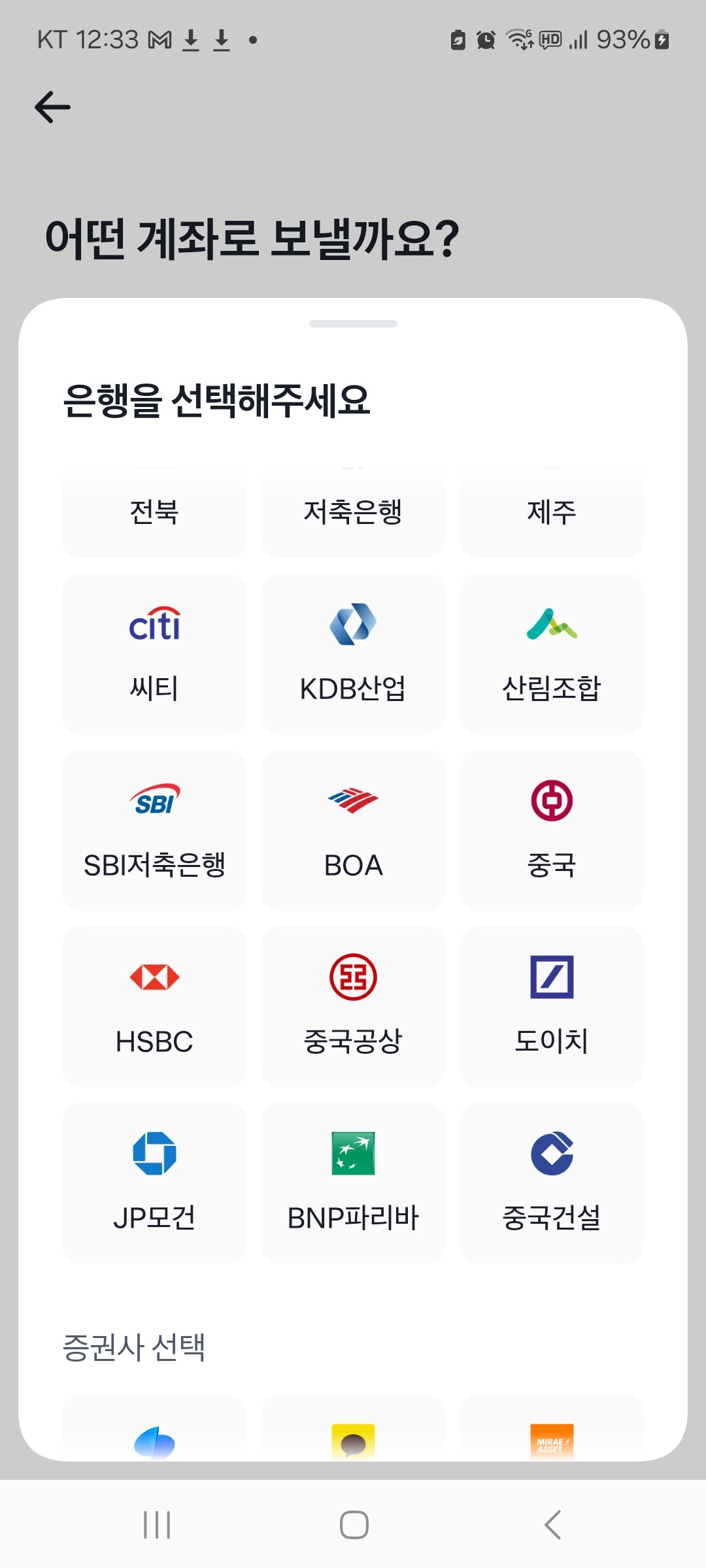This screenshot has height=1568, width=706.
Task: Go to the home screen
Action: pyautogui.click(x=354, y=1525)
